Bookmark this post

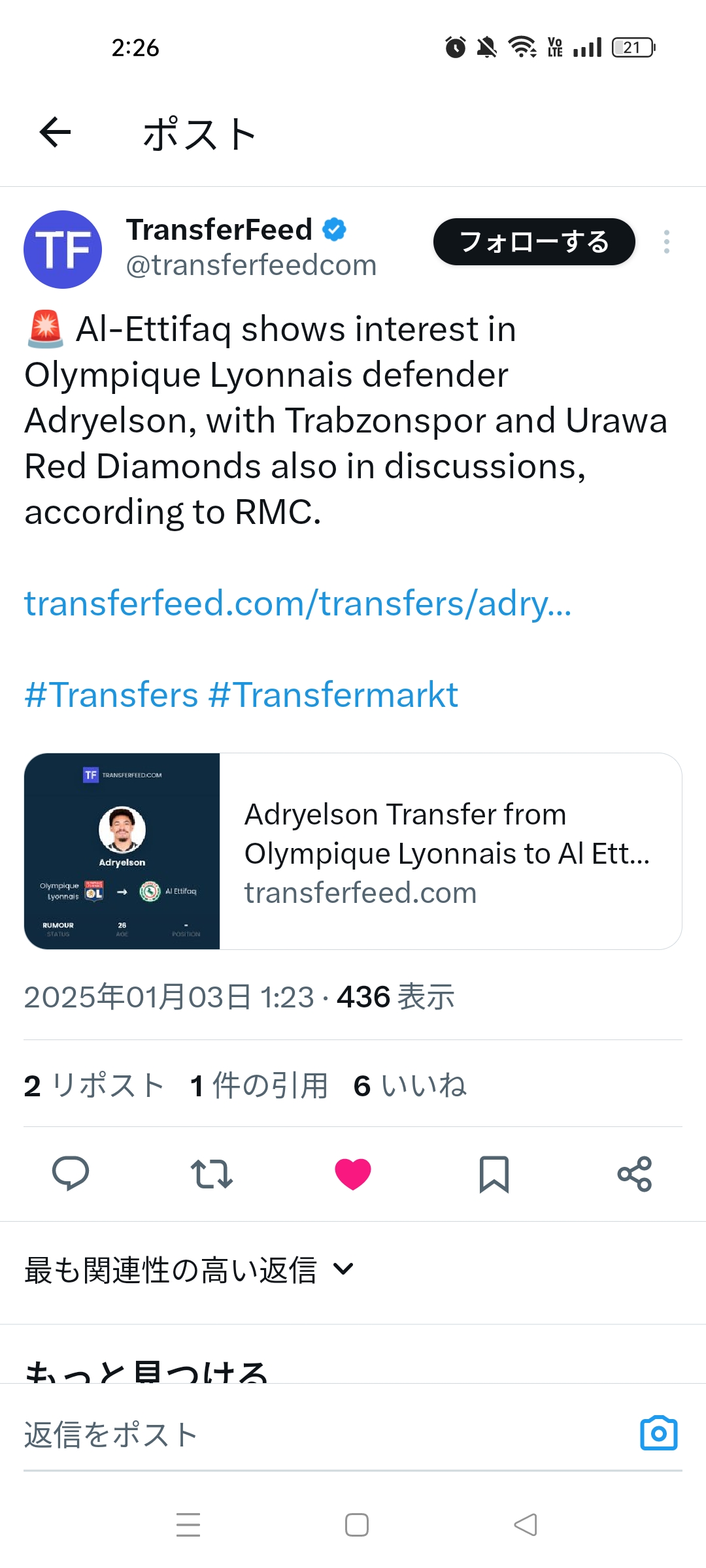click(494, 1173)
